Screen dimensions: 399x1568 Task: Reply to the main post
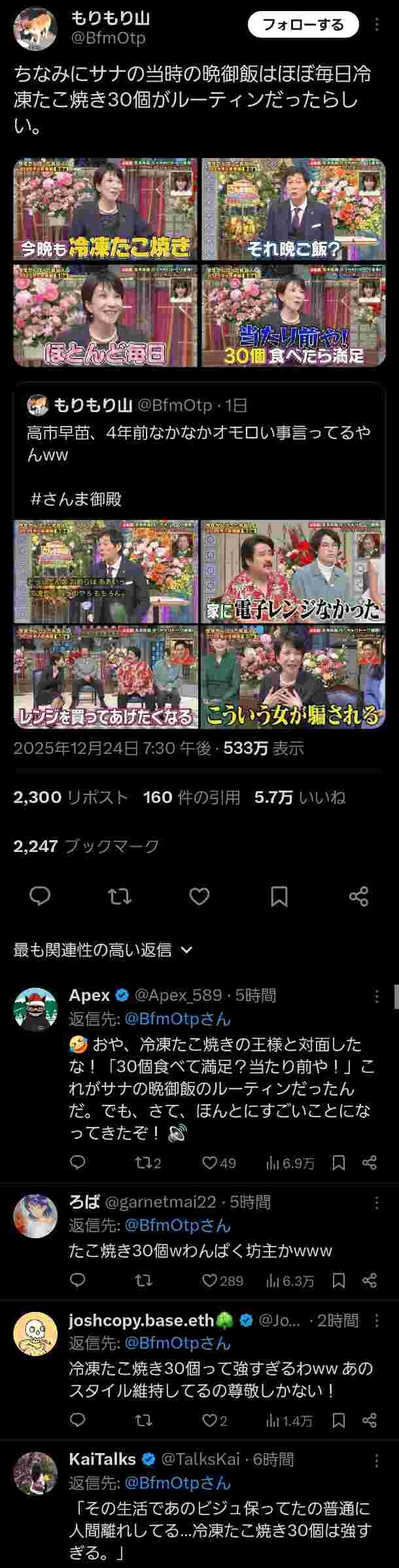tap(41, 896)
